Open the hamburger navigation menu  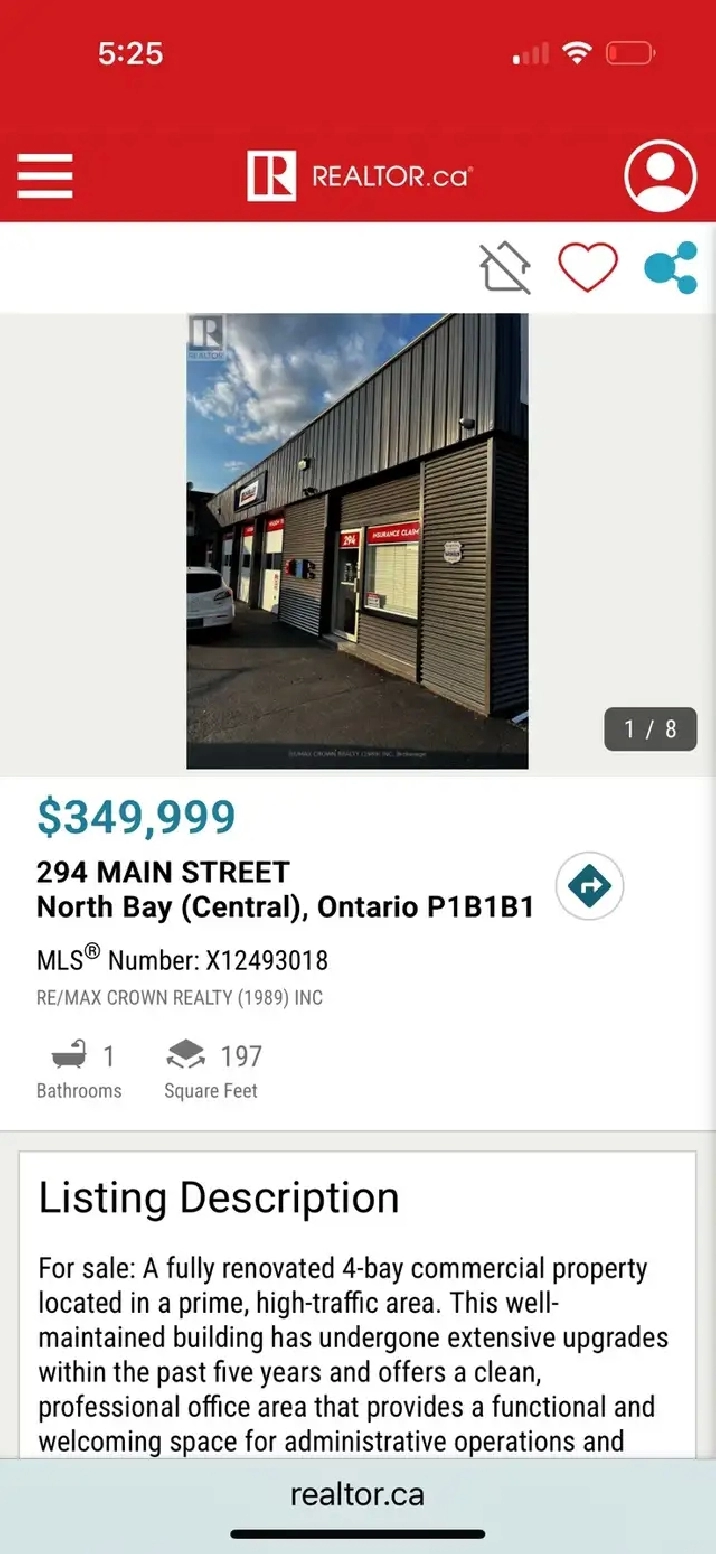45,177
